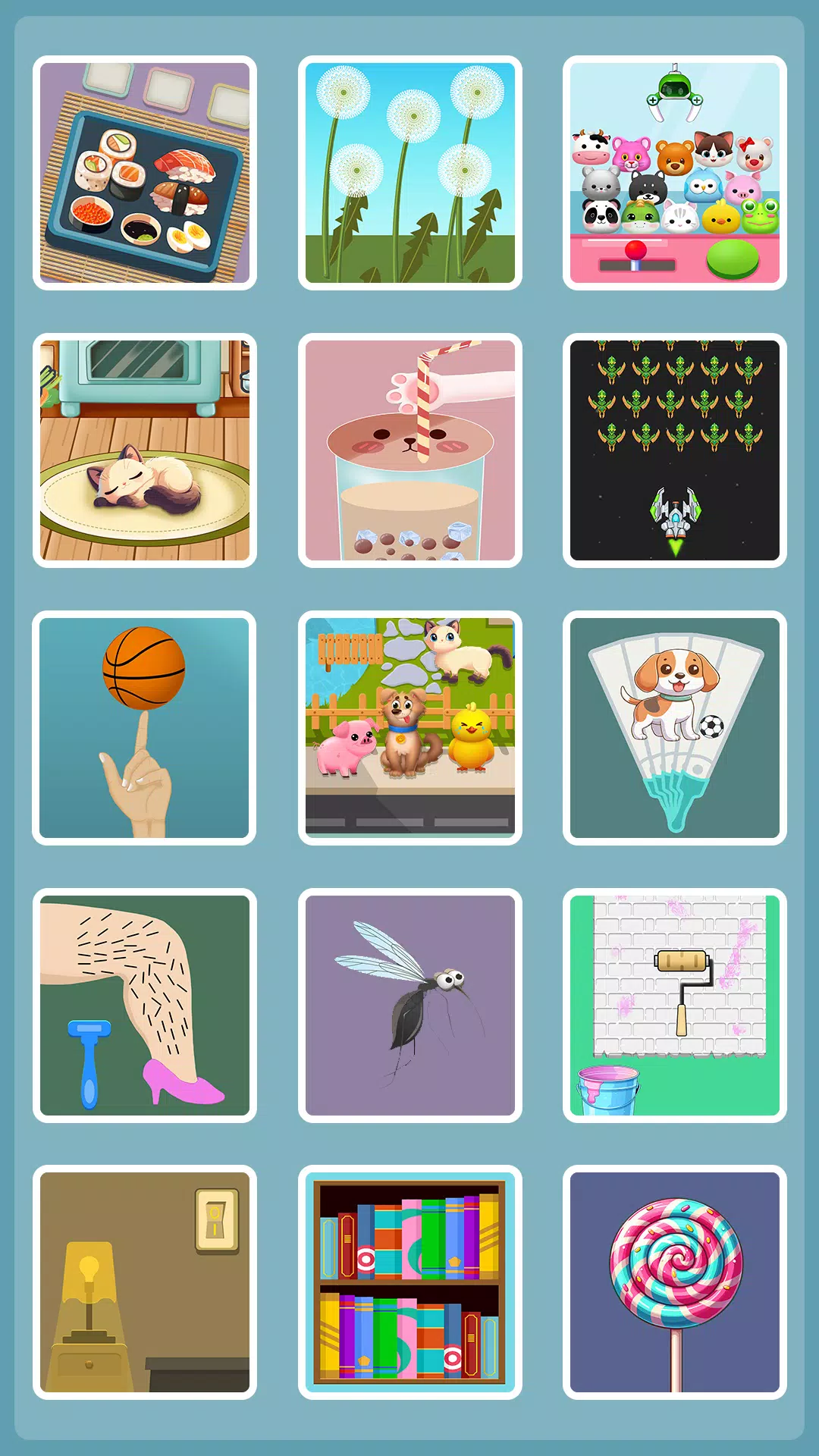This screenshot has height=1456, width=819.
Task: Choose the farm animals road game
Action: tap(409, 728)
